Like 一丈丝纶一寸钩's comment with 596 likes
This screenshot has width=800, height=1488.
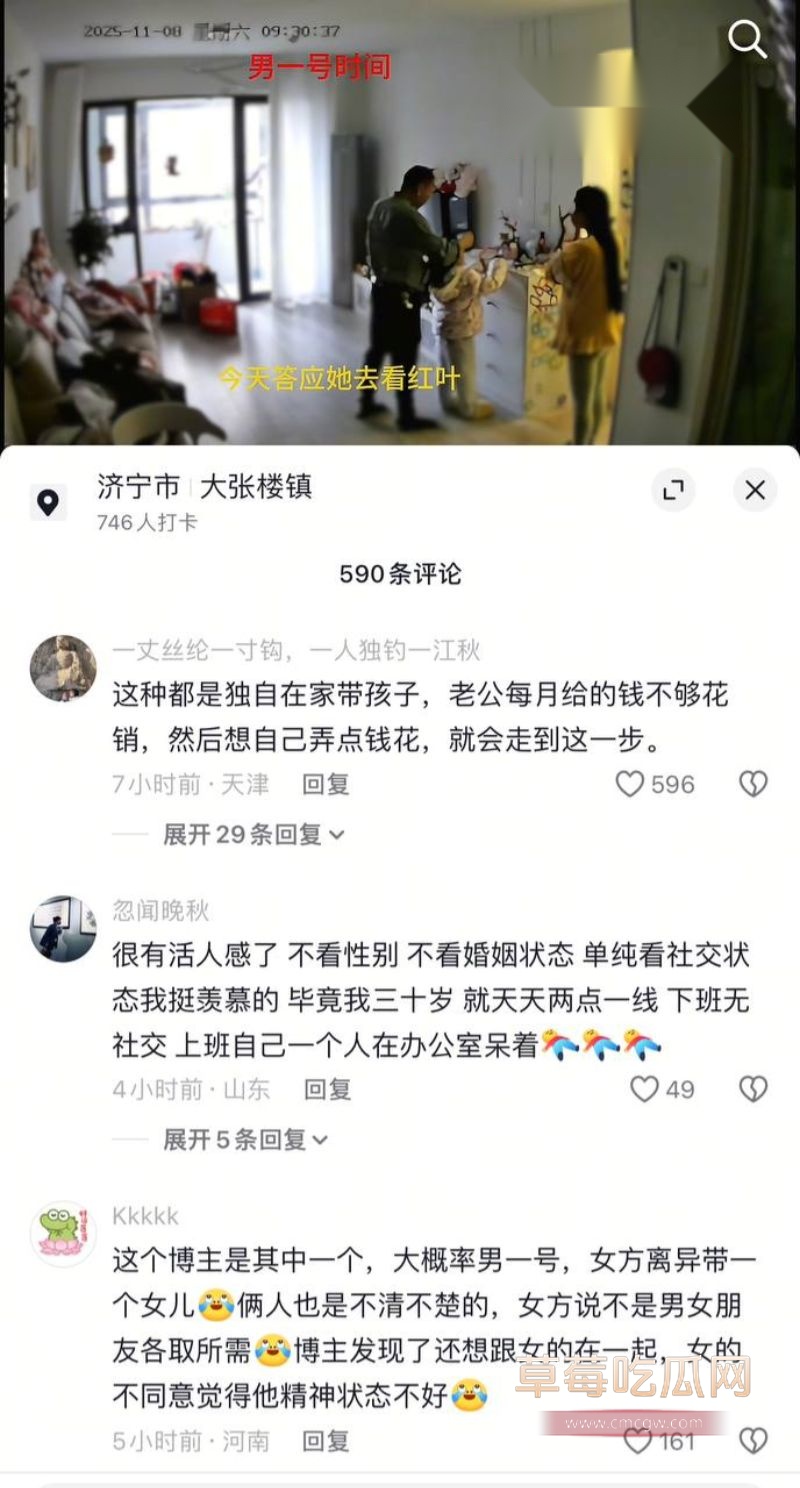point(633,784)
